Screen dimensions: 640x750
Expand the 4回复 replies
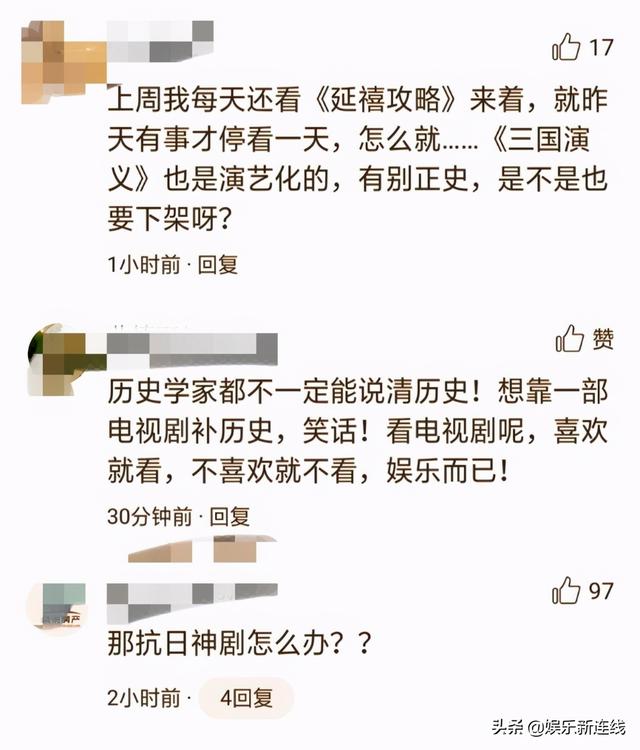tap(245, 697)
